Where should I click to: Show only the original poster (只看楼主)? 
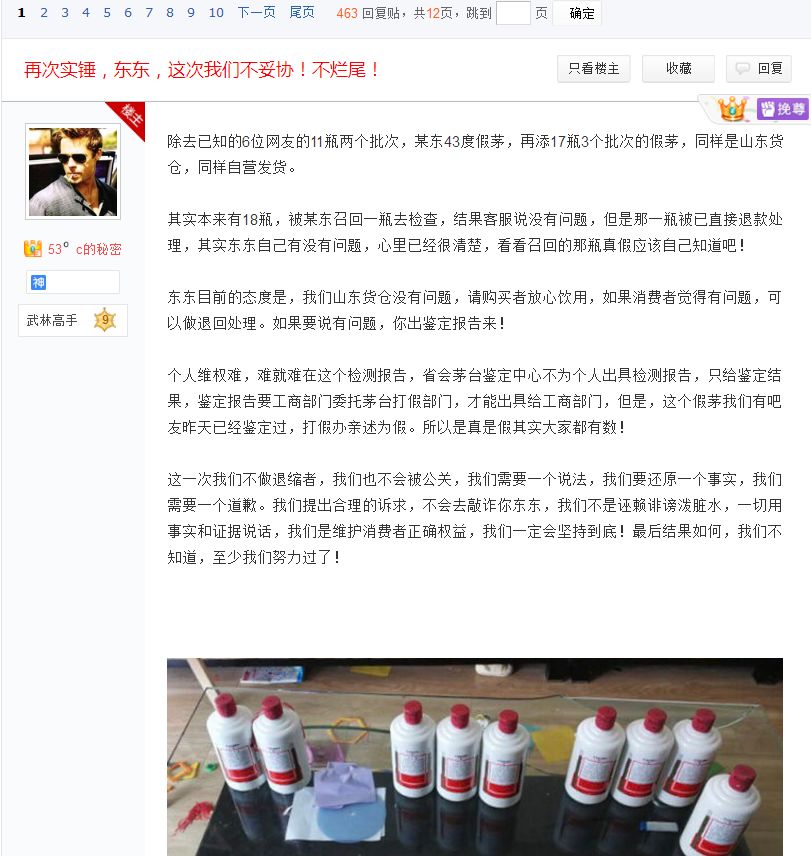[594, 69]
